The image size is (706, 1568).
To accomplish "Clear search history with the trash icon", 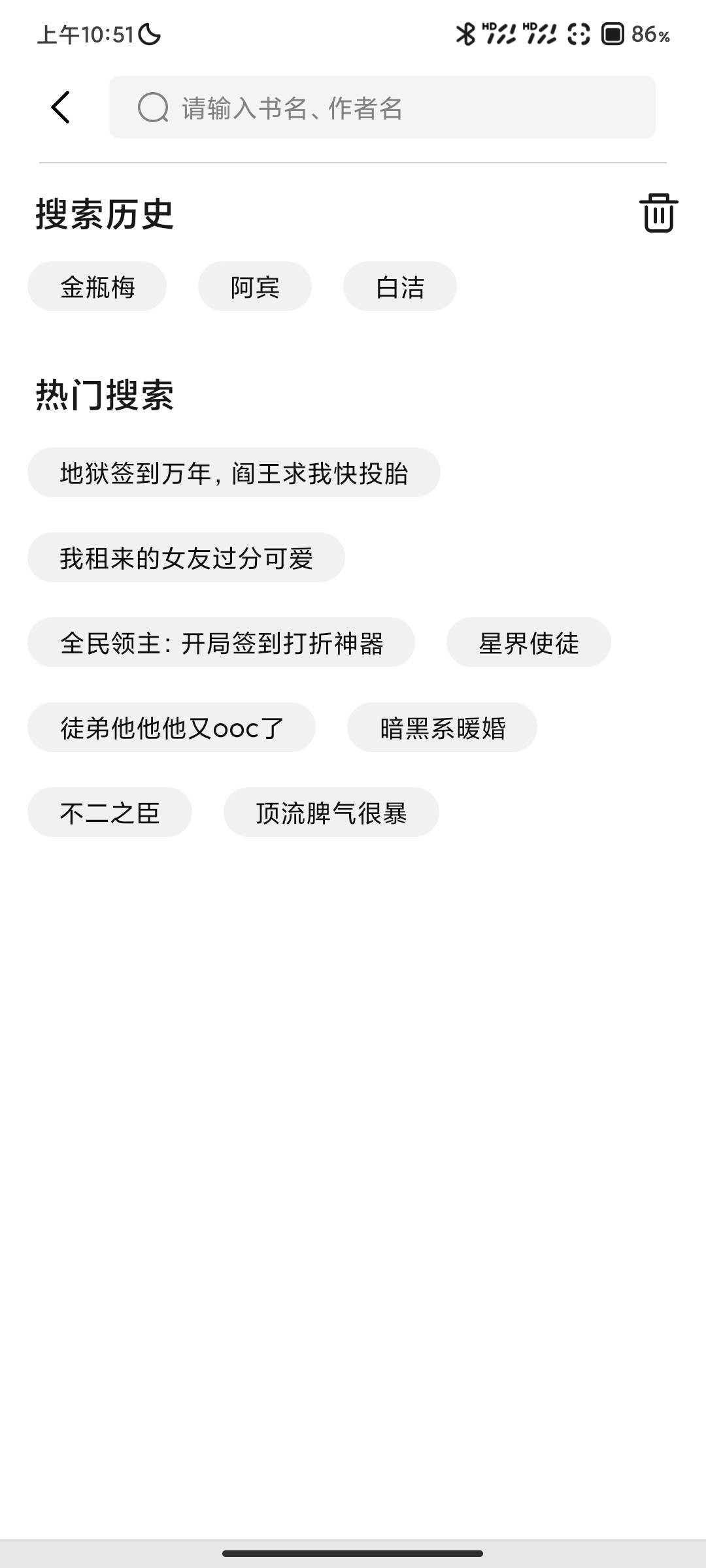I will coord(658,212).
